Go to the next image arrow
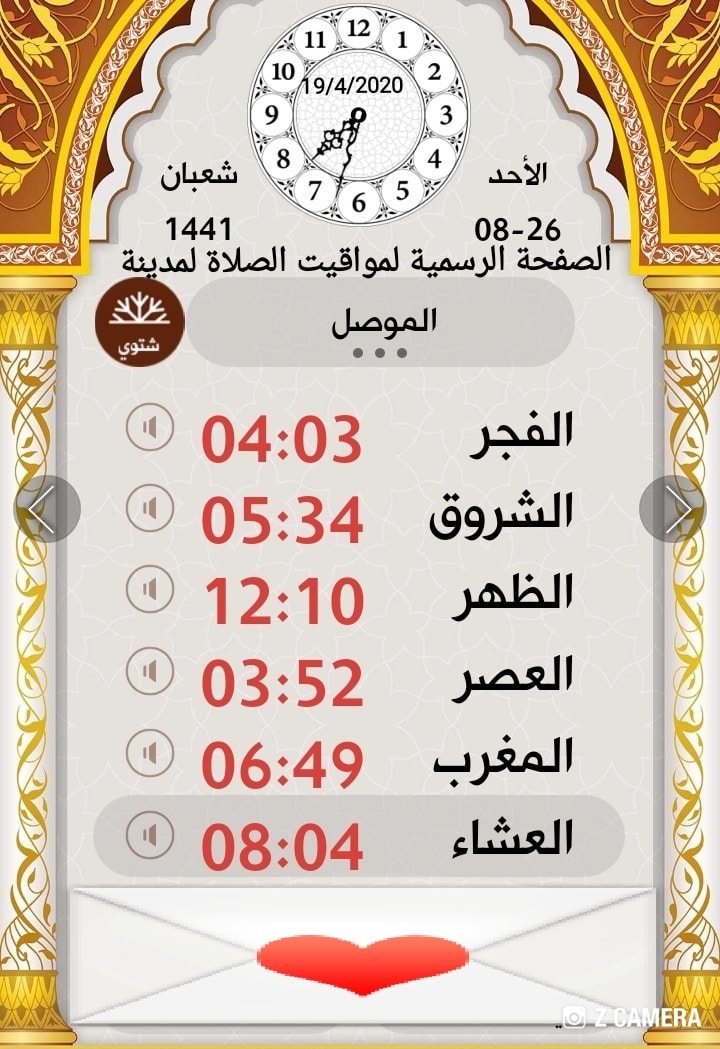The image size is (720, 1049). [672, 509]
